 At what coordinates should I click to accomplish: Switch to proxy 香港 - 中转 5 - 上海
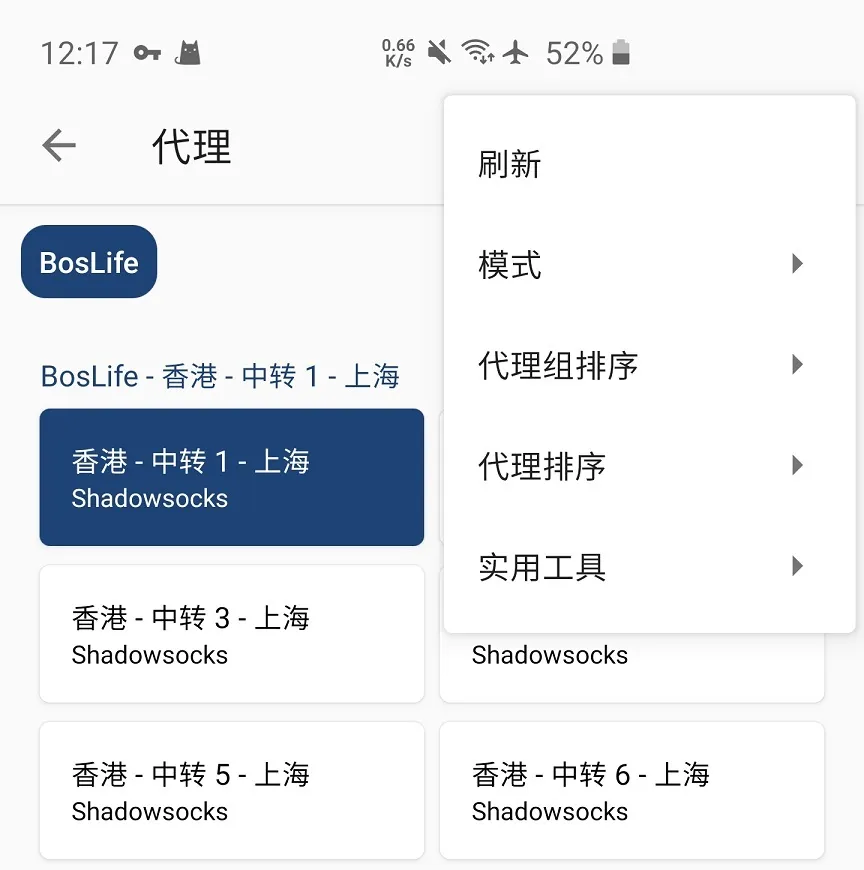coord(231,790)
